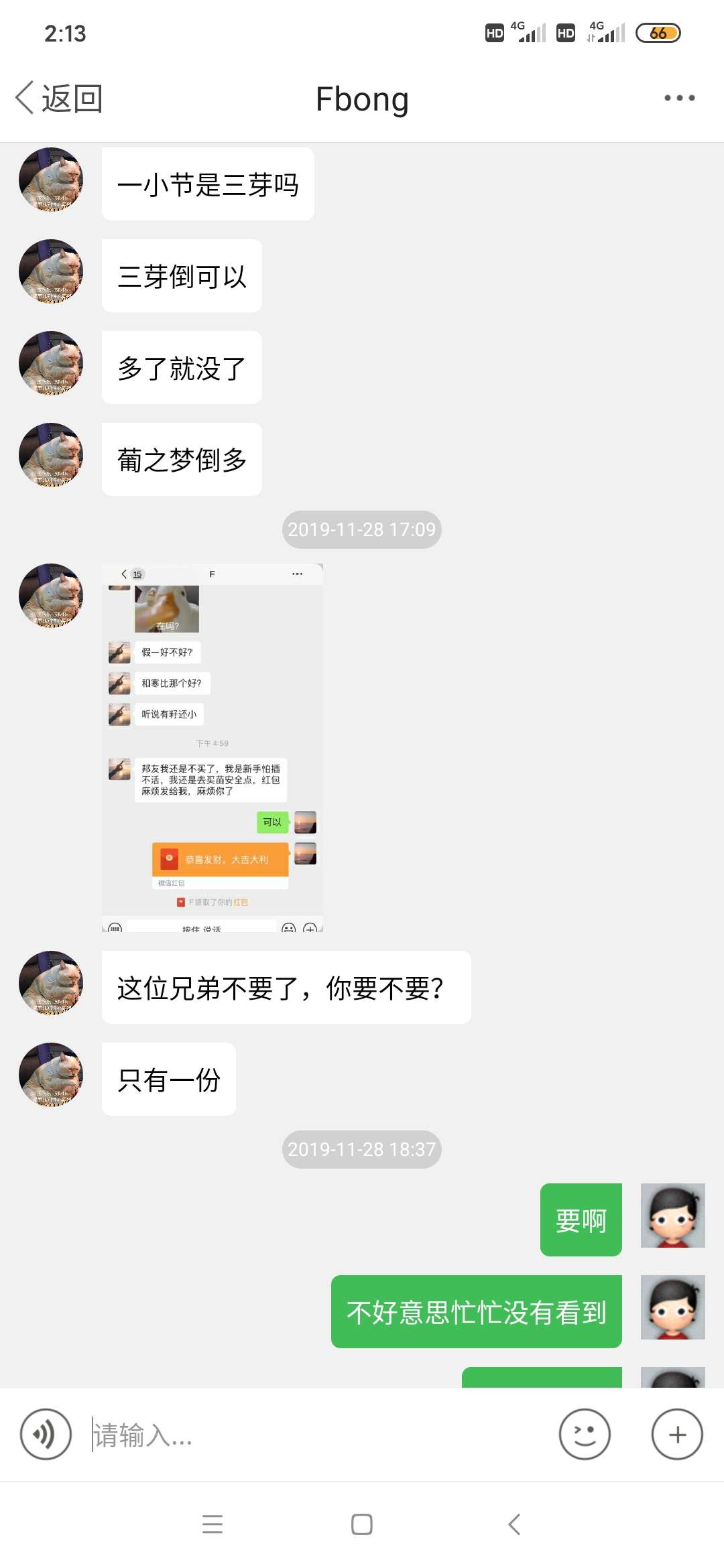Tap my avatar beside 要啊 message
Image resolution: width=724 pixels, height=1568 pixels.
(x=673, y=1216)
